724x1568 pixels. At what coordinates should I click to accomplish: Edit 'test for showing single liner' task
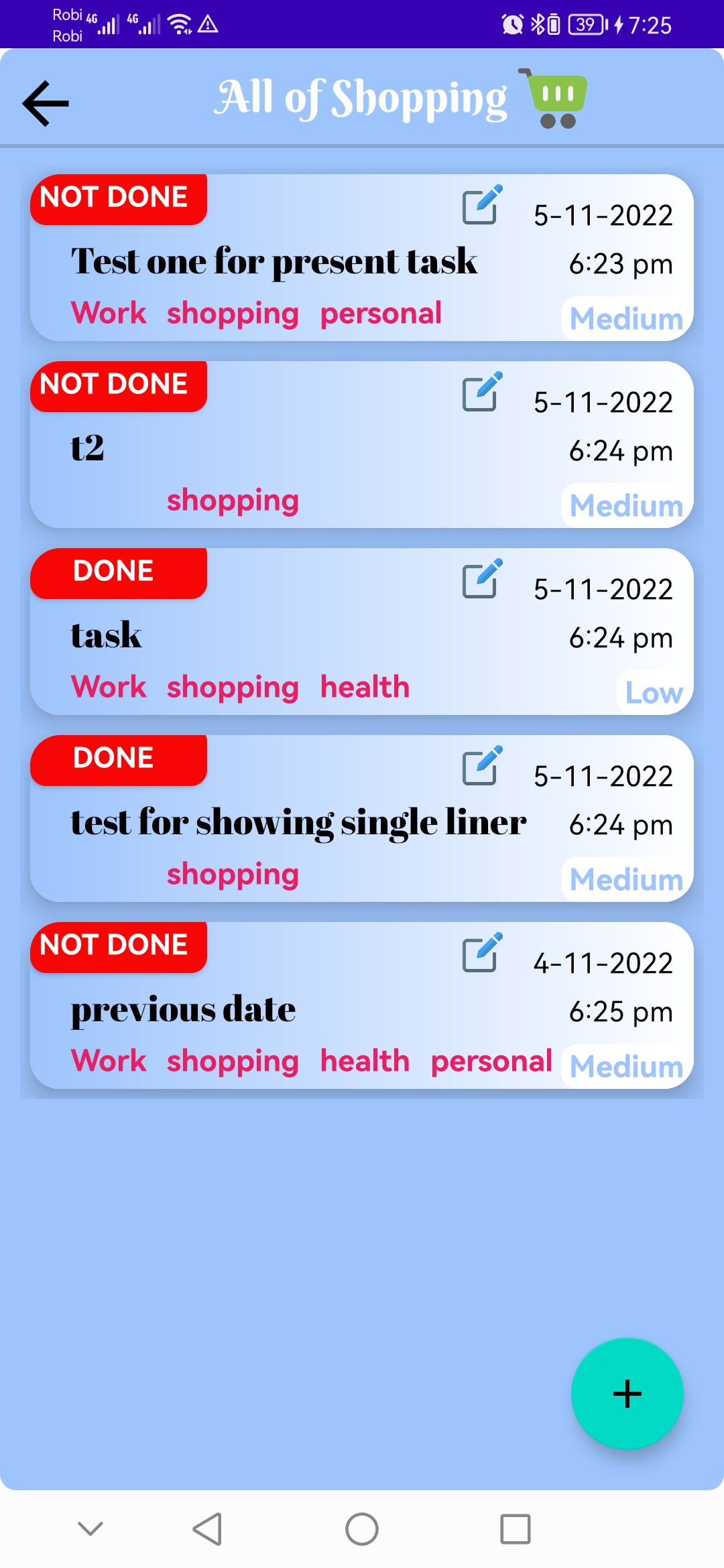482,765
